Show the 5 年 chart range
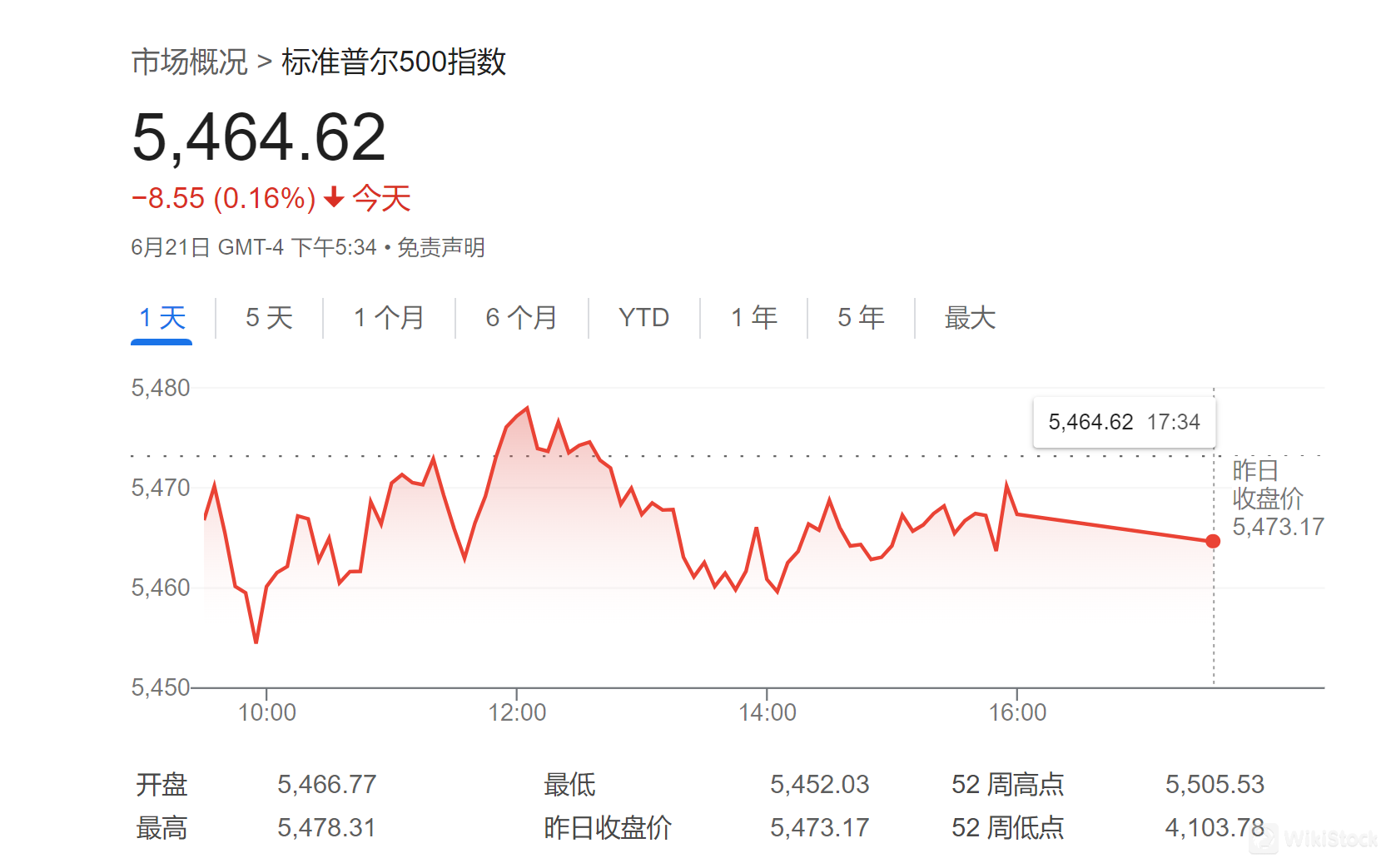Screen dimensions: 1386x868 (x=861, y=318)
